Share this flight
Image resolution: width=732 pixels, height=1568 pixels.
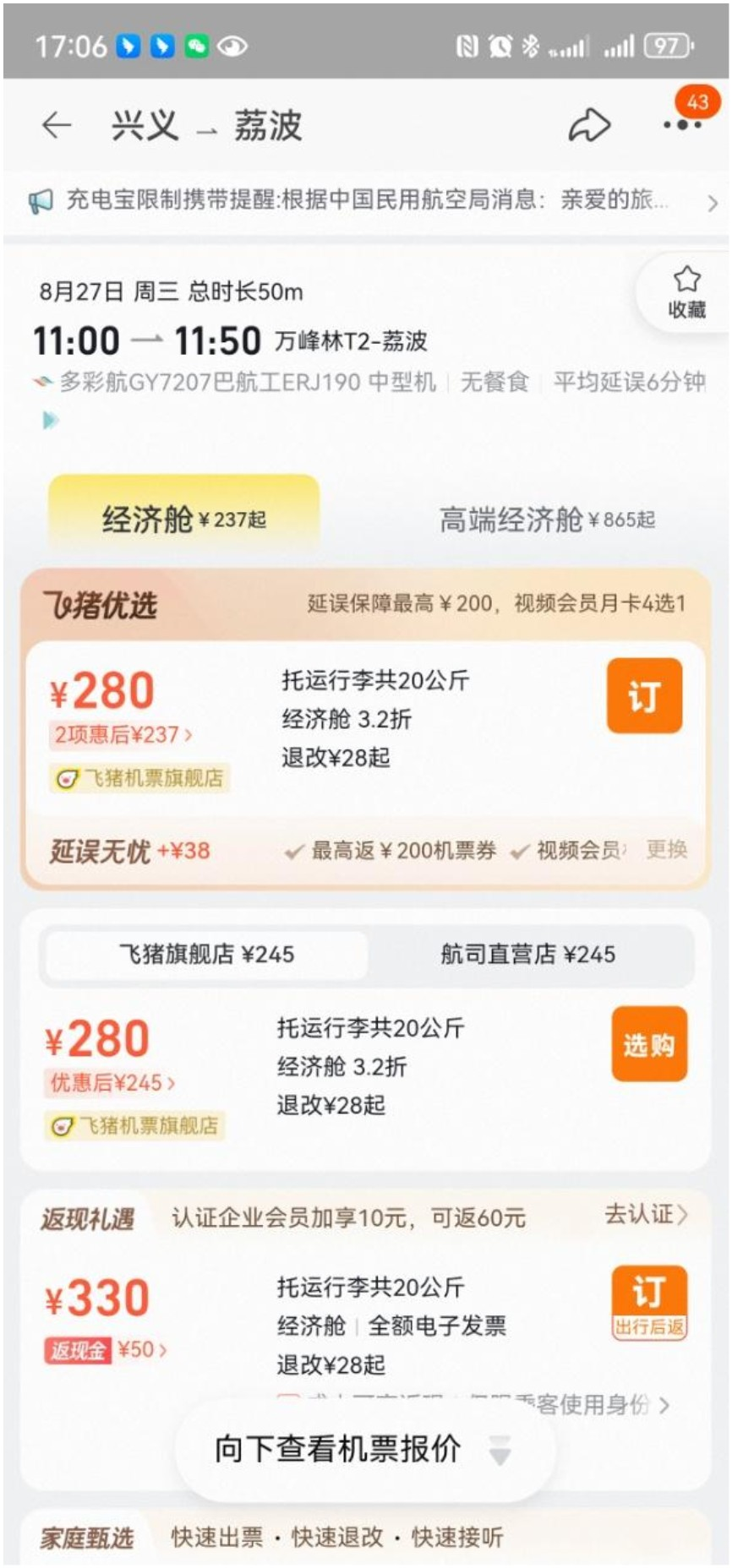pos(589,125)
